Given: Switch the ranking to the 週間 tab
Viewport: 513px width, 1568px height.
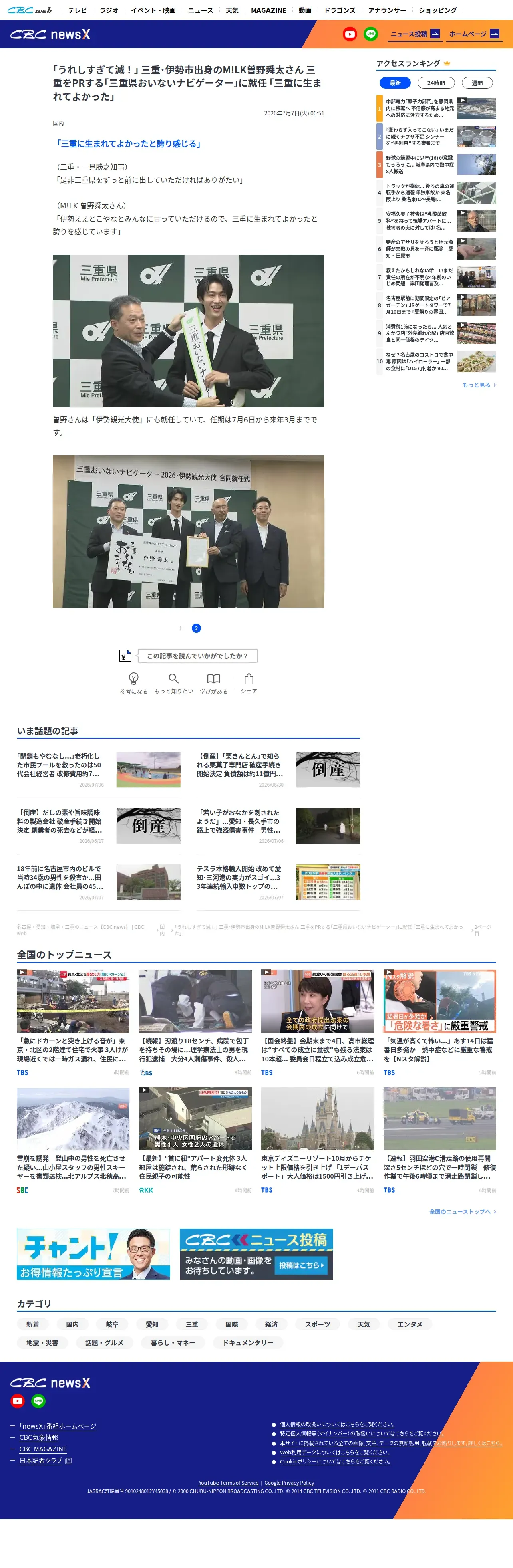Looking at the screenshot, I should point(477,83).
